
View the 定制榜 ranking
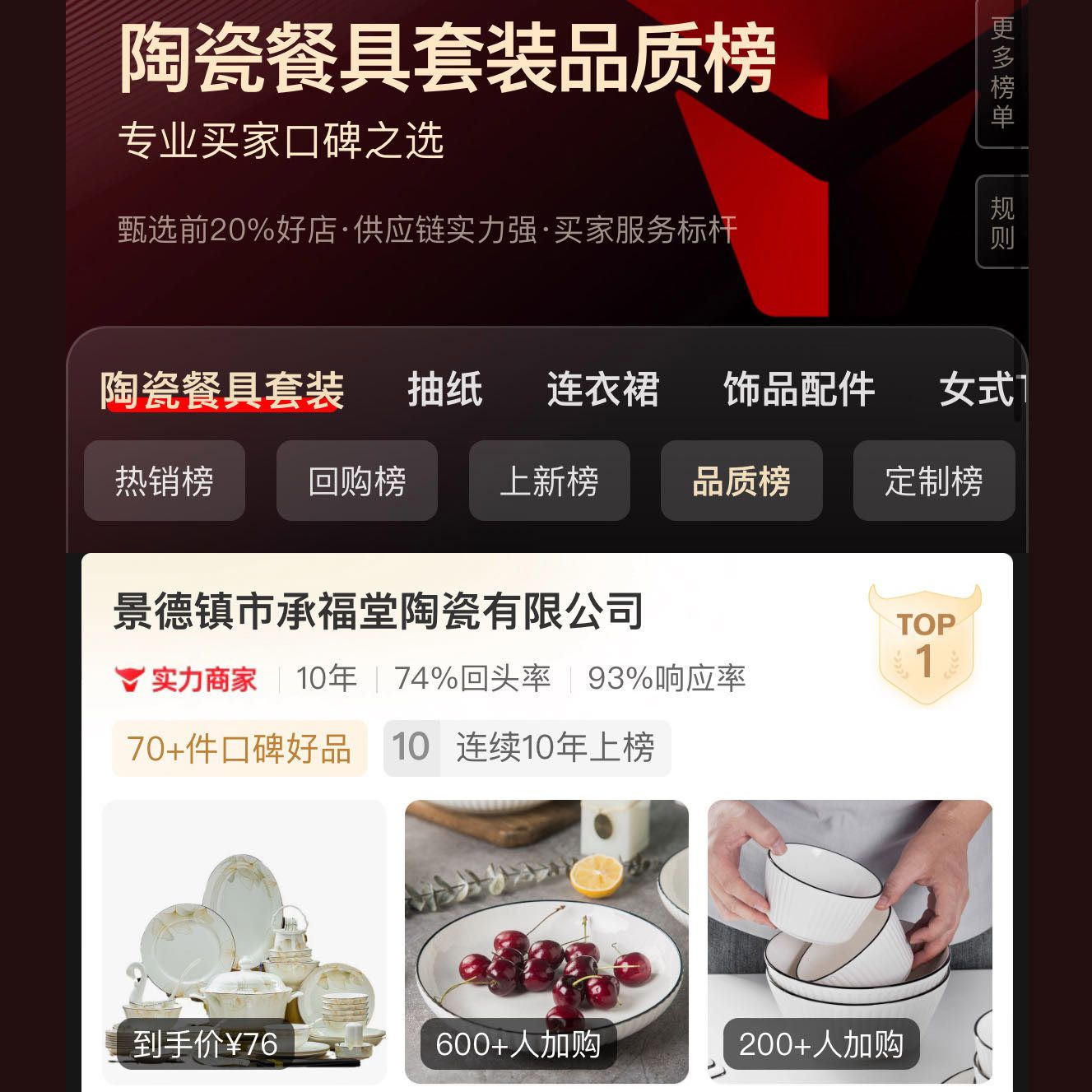coord(934,481)
